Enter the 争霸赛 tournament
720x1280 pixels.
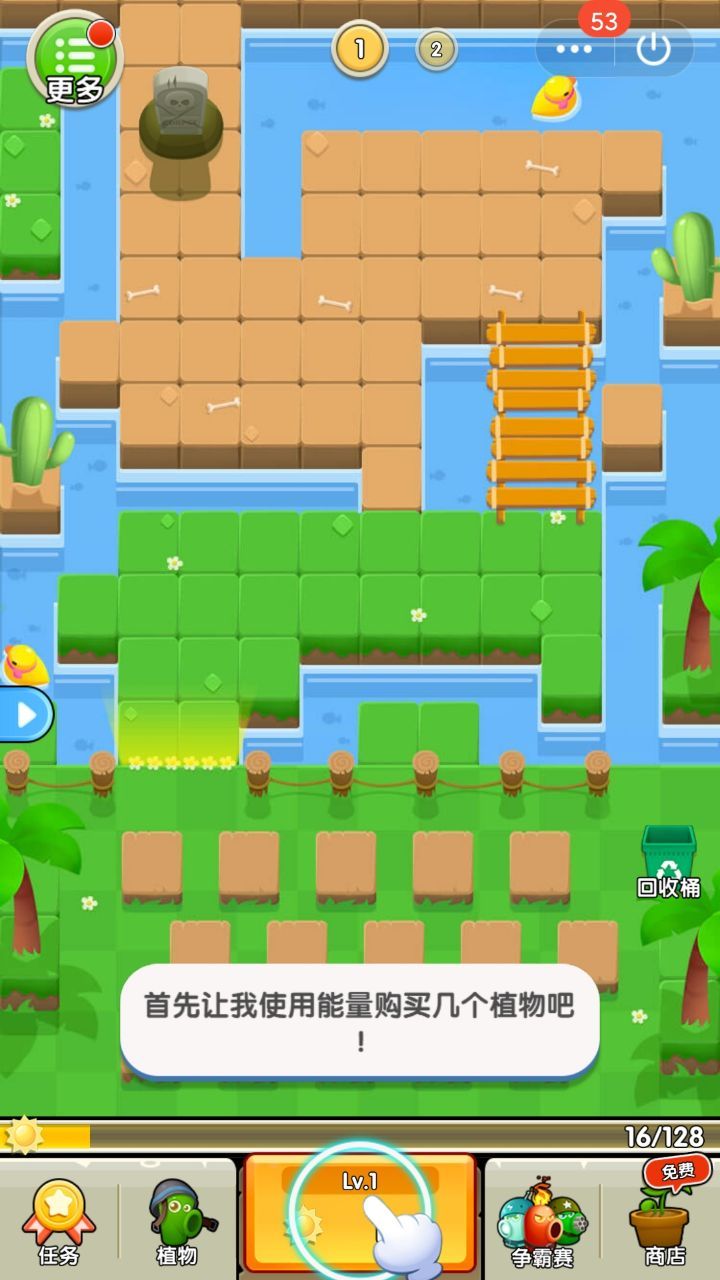(x=542, y=1222)
